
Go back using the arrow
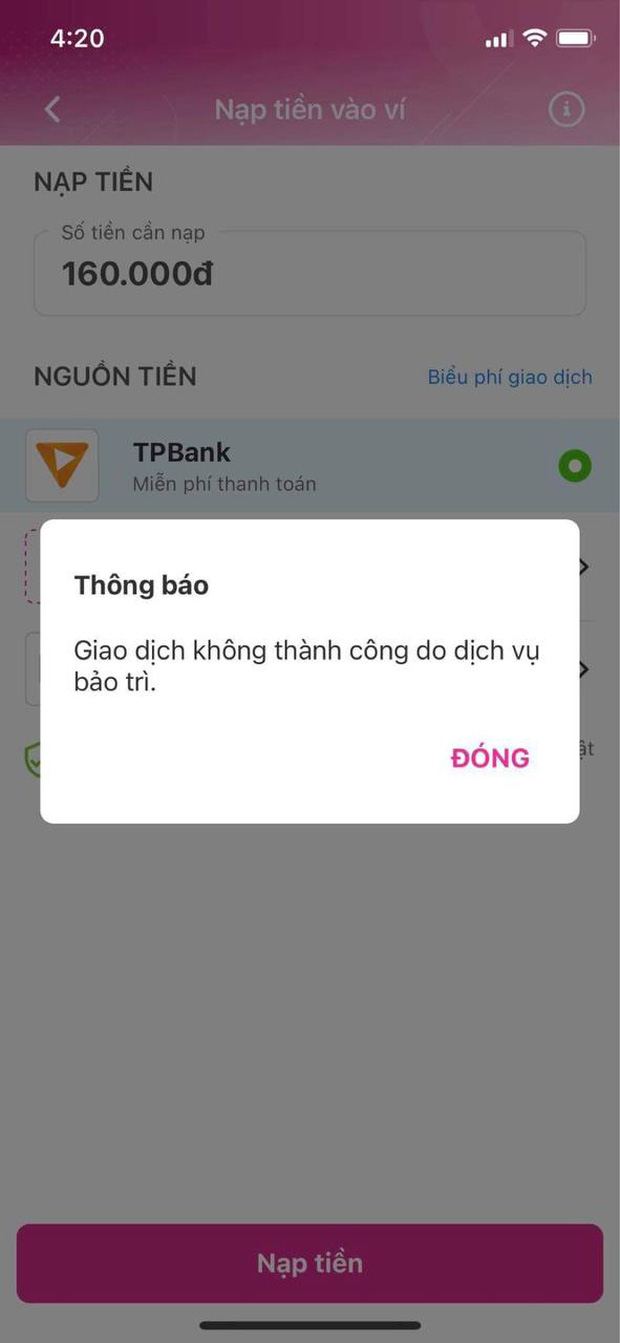(53, 109)
